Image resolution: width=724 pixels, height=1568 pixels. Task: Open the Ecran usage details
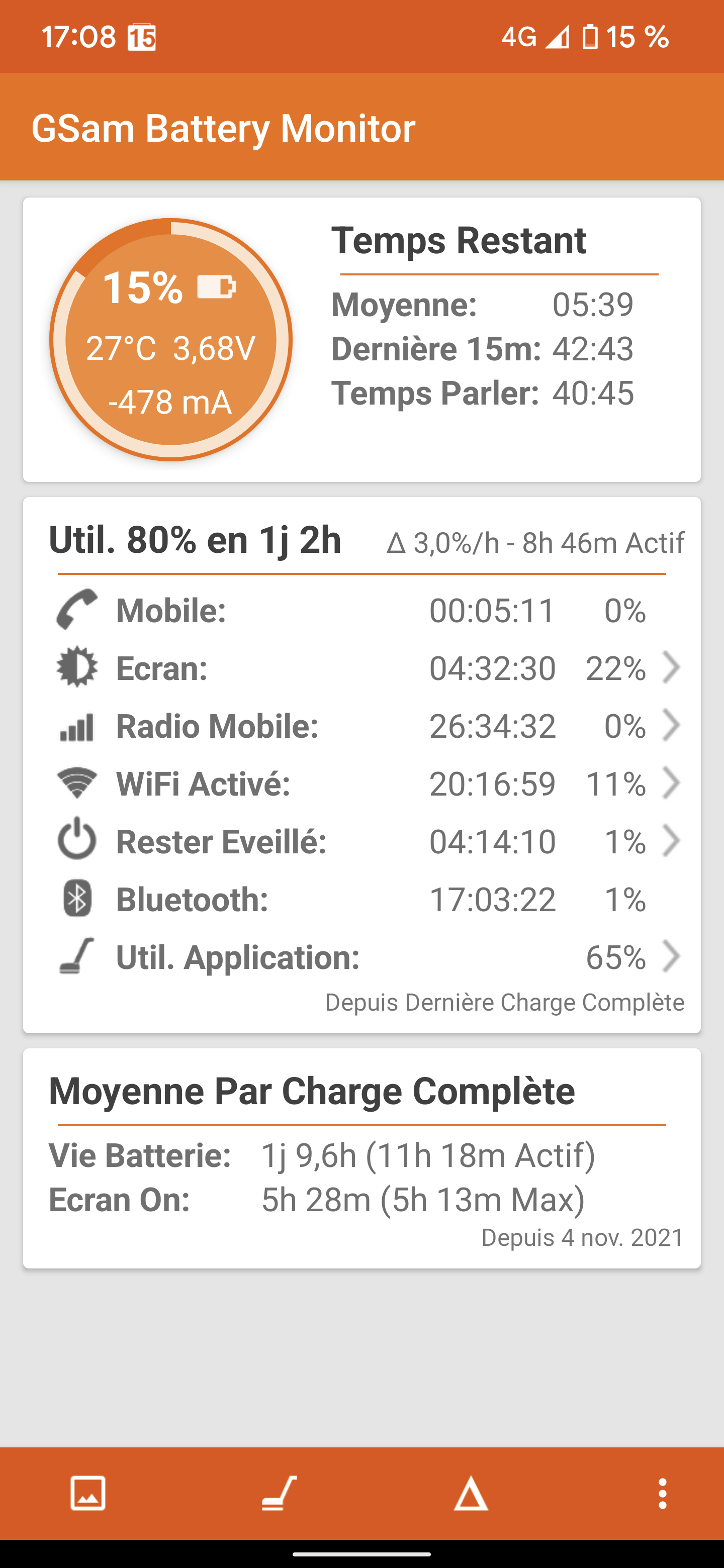[366, 668]
